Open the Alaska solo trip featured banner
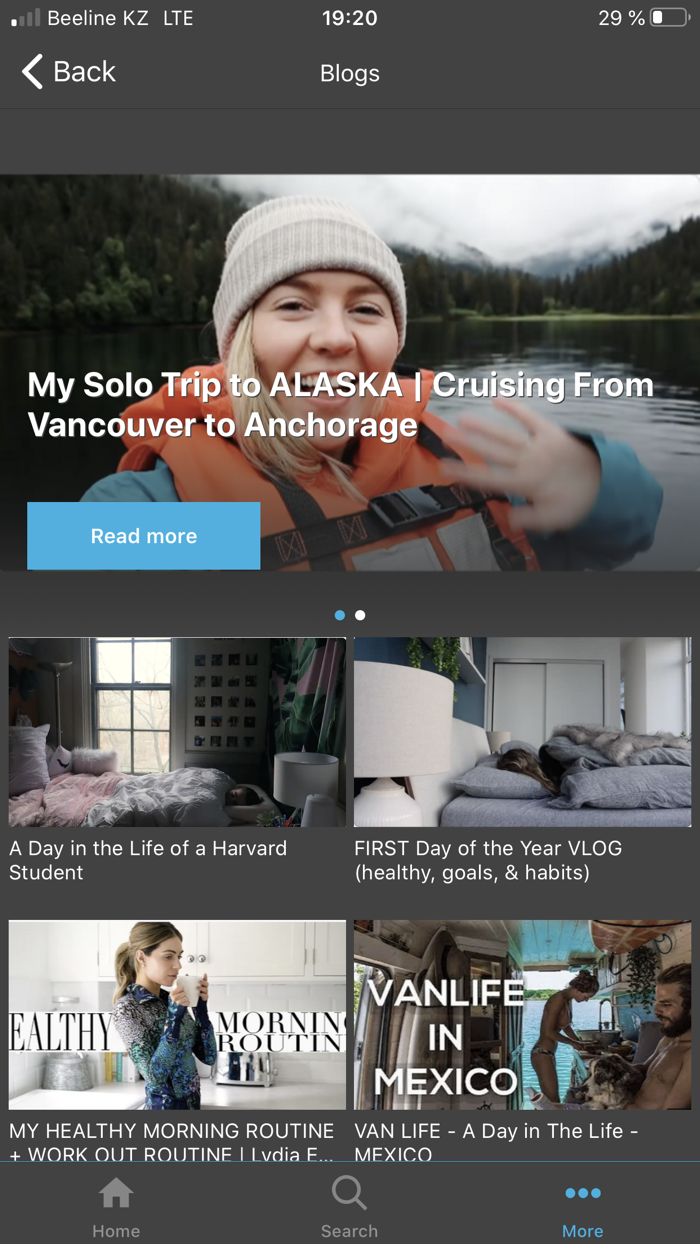The image size is (700, 1244). (x=350, y=373)
